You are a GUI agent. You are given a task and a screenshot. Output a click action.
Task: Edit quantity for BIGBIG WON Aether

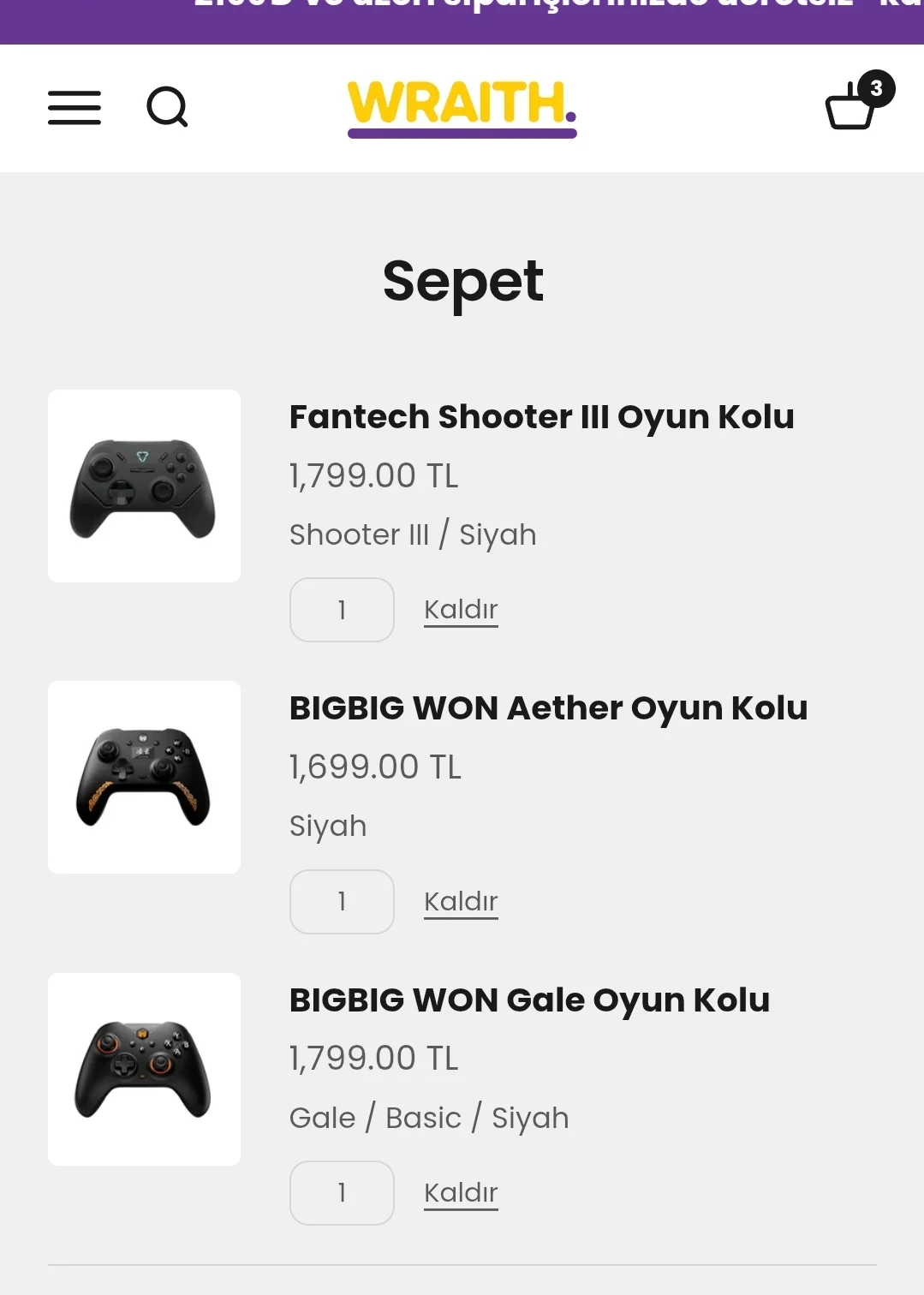342,902
